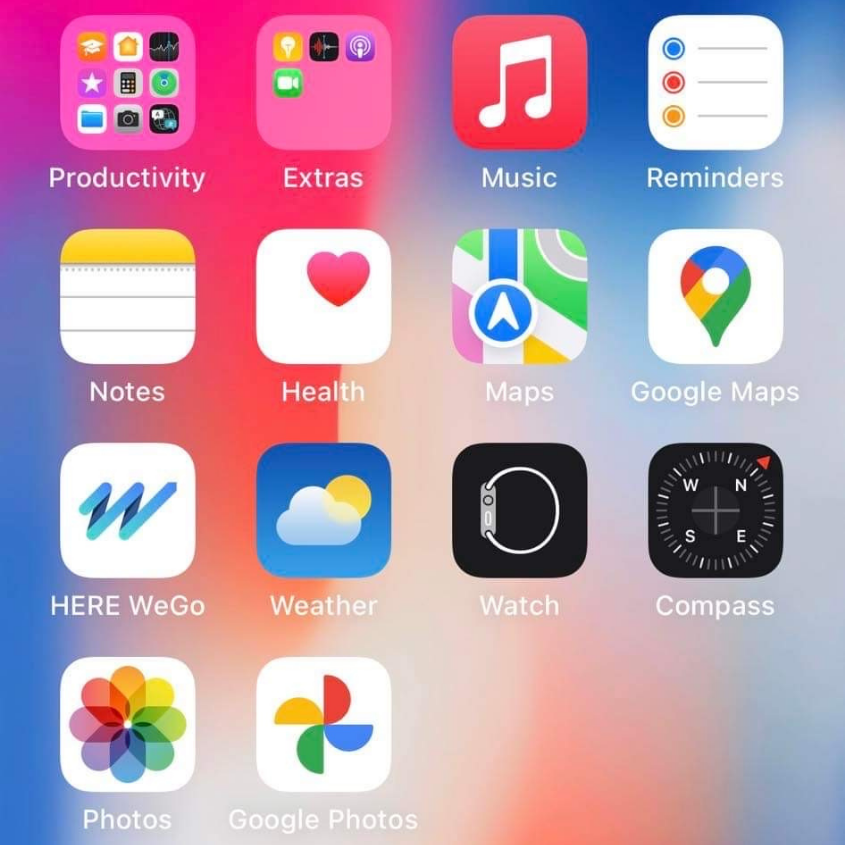Open Apple Maps

pos(519,297)
